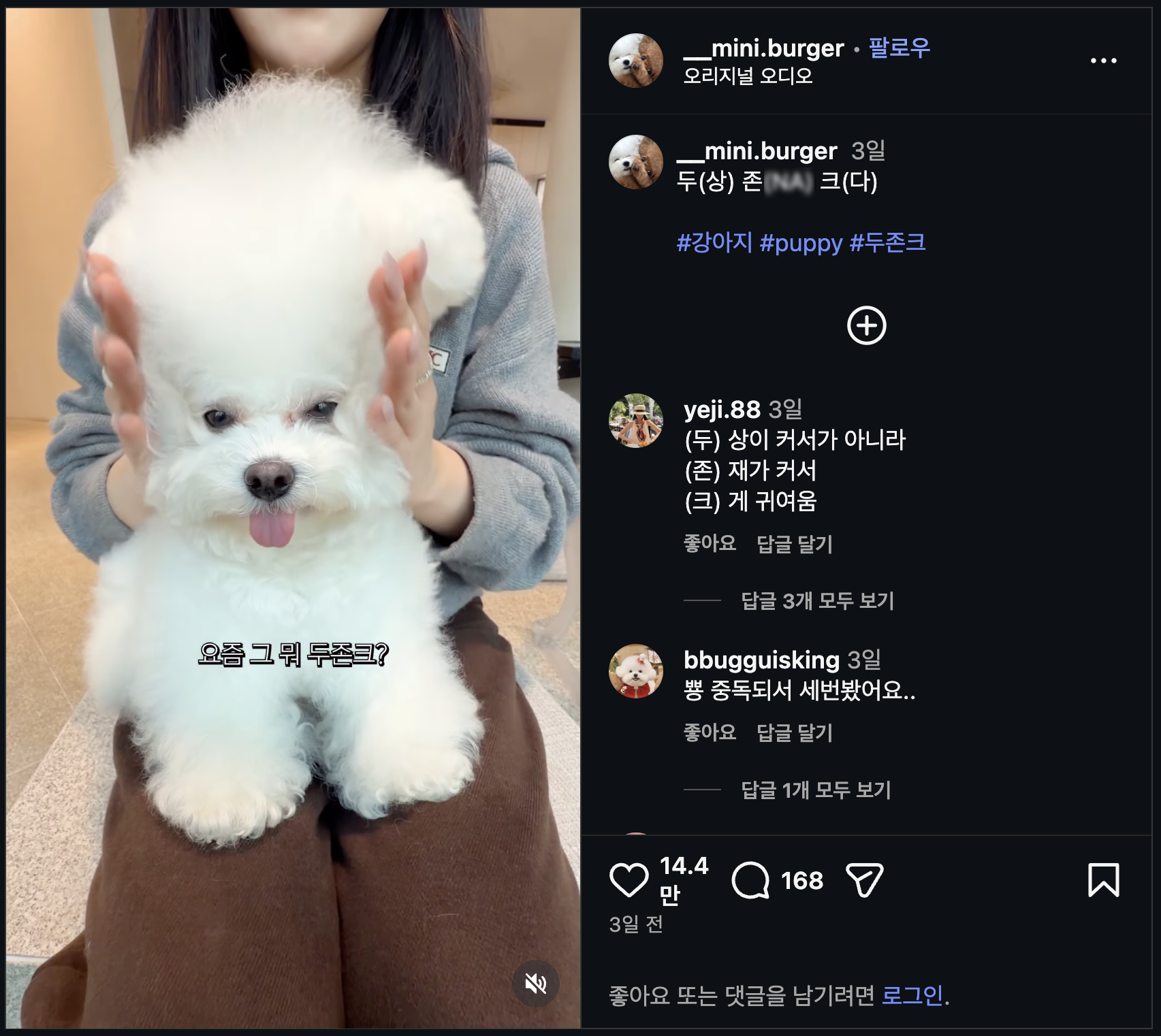Image resolution: width=1161 pixels, height=1036 pixels.
Task: Open the 오리지널 오디오 audio link
Action: pos(748,76)
